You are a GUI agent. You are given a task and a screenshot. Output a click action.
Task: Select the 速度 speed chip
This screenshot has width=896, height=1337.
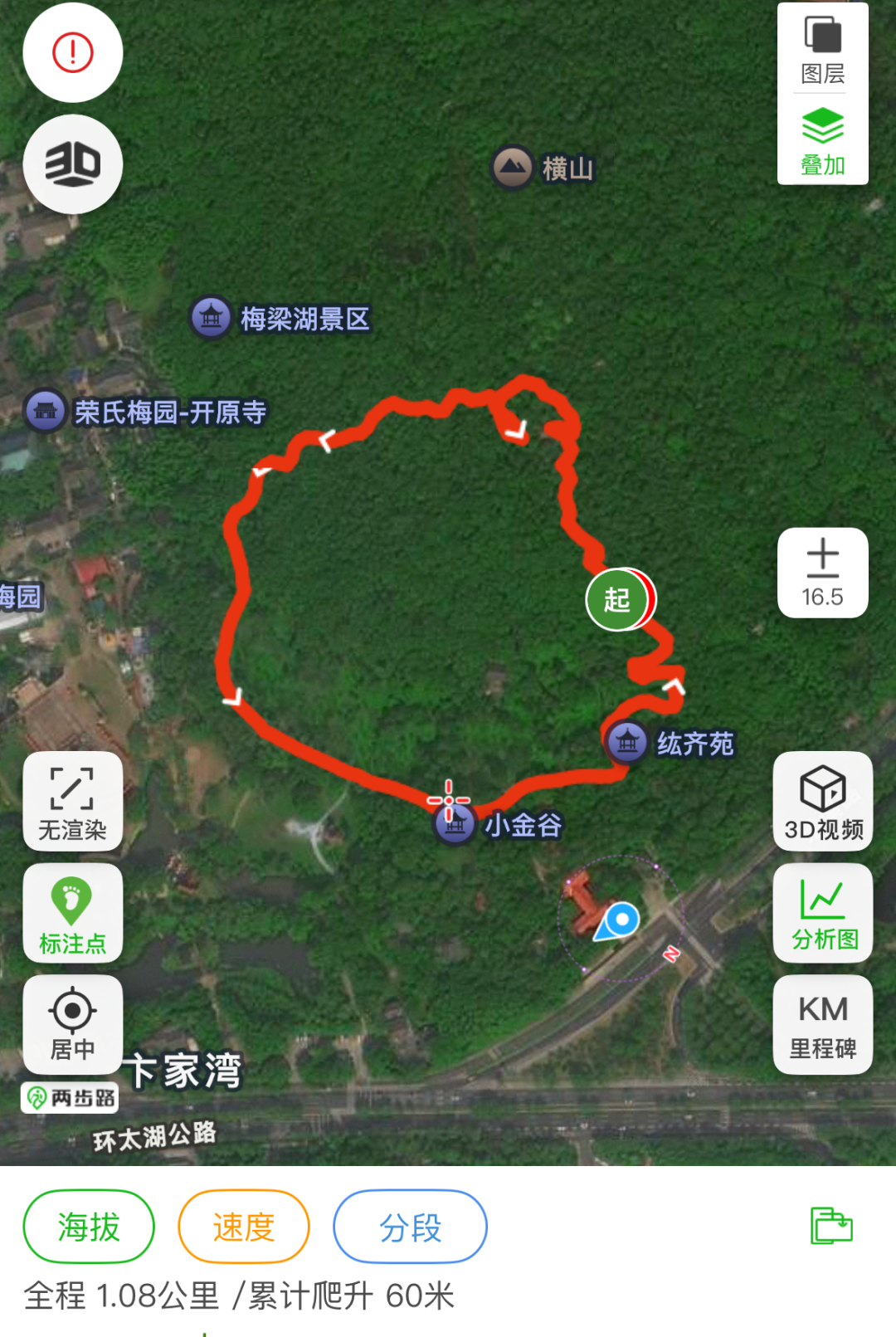click(x=244, y=1227)
